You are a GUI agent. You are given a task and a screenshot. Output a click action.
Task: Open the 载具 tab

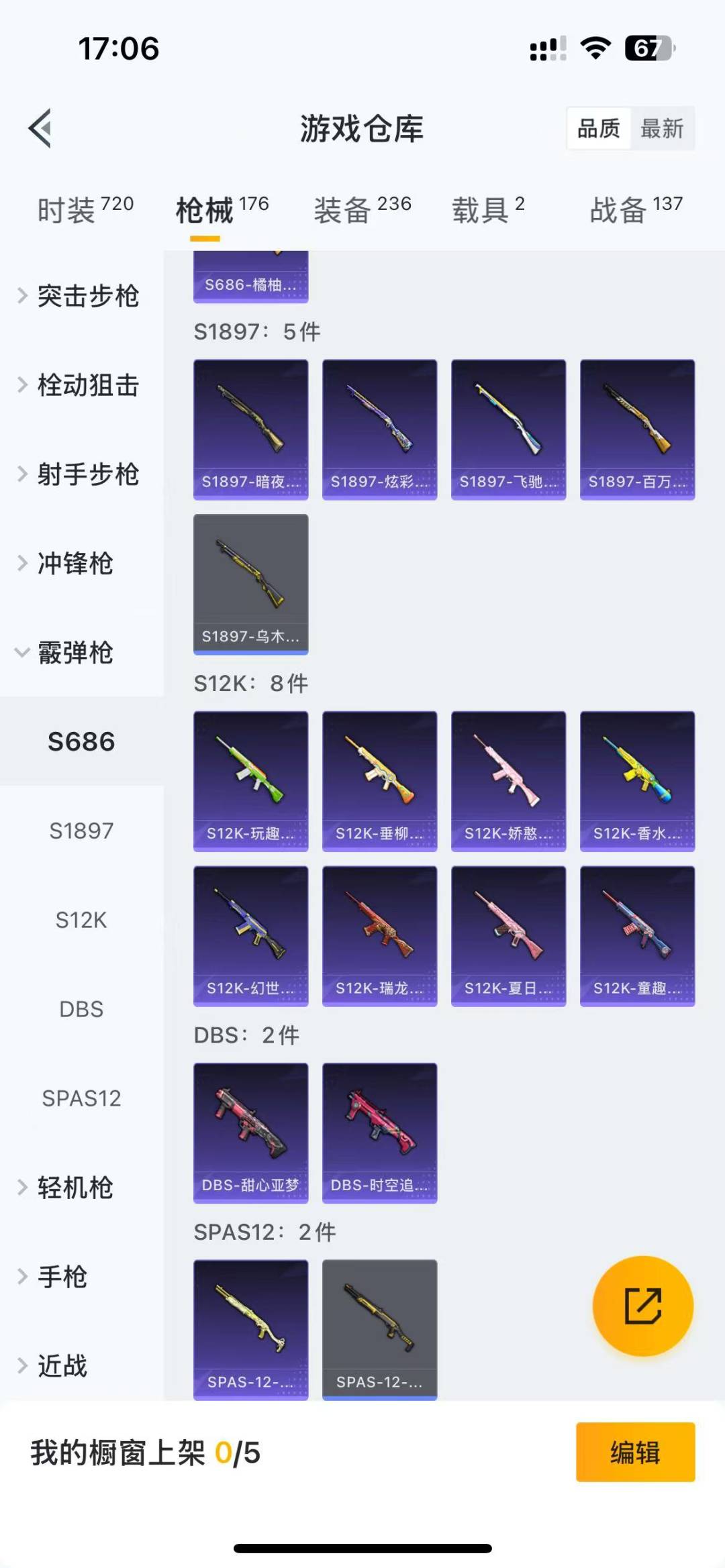[488, 209]
